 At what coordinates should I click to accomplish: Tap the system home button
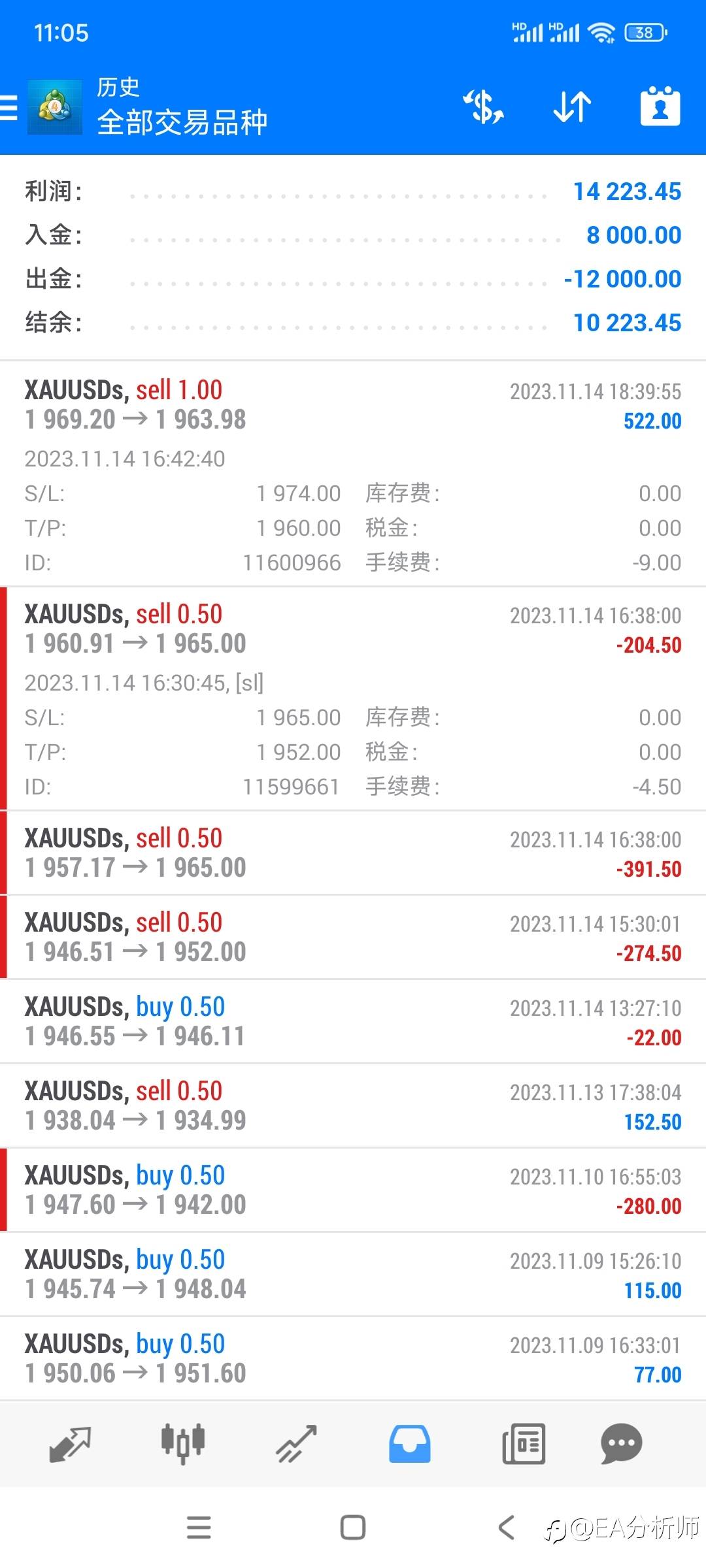click(353, 1527)
